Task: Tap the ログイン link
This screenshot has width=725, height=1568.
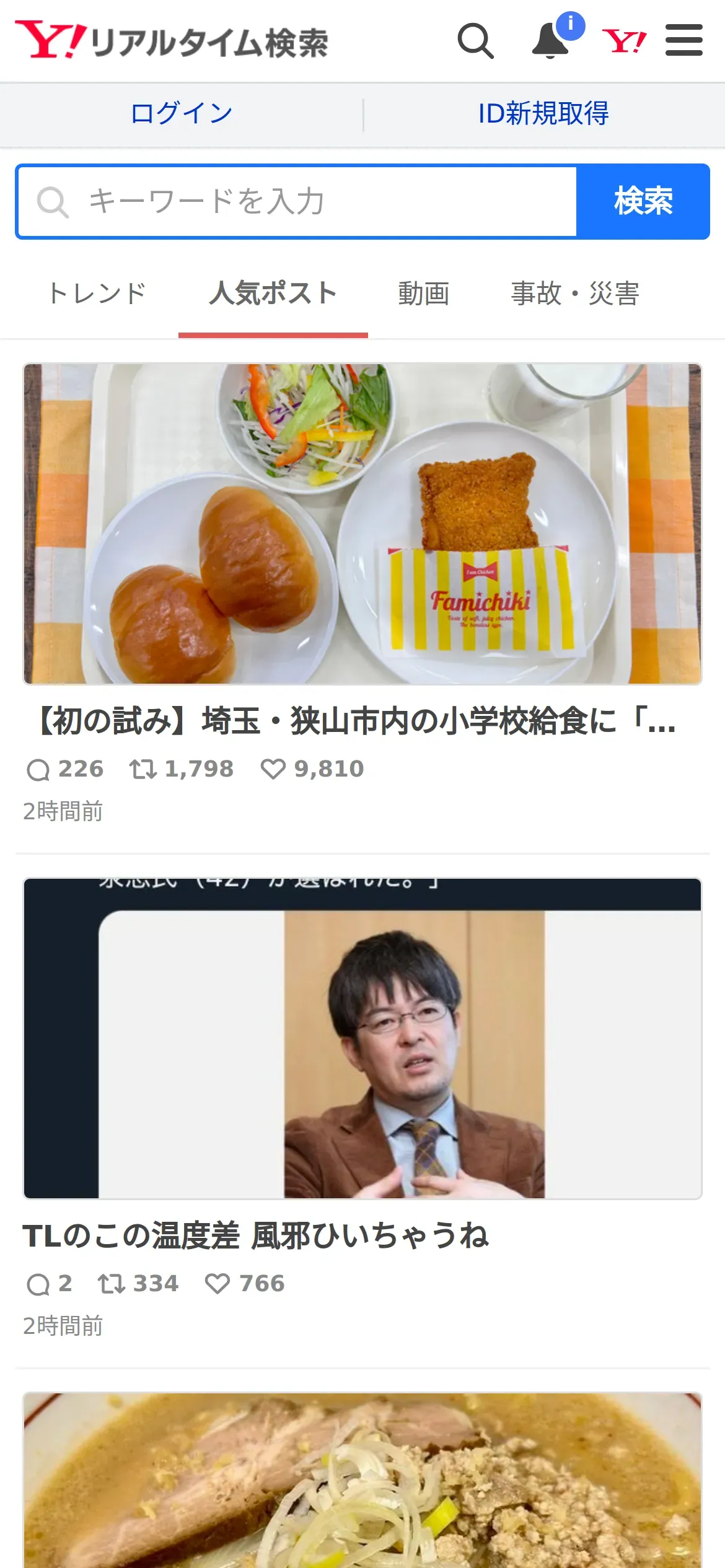Action: 182,114
